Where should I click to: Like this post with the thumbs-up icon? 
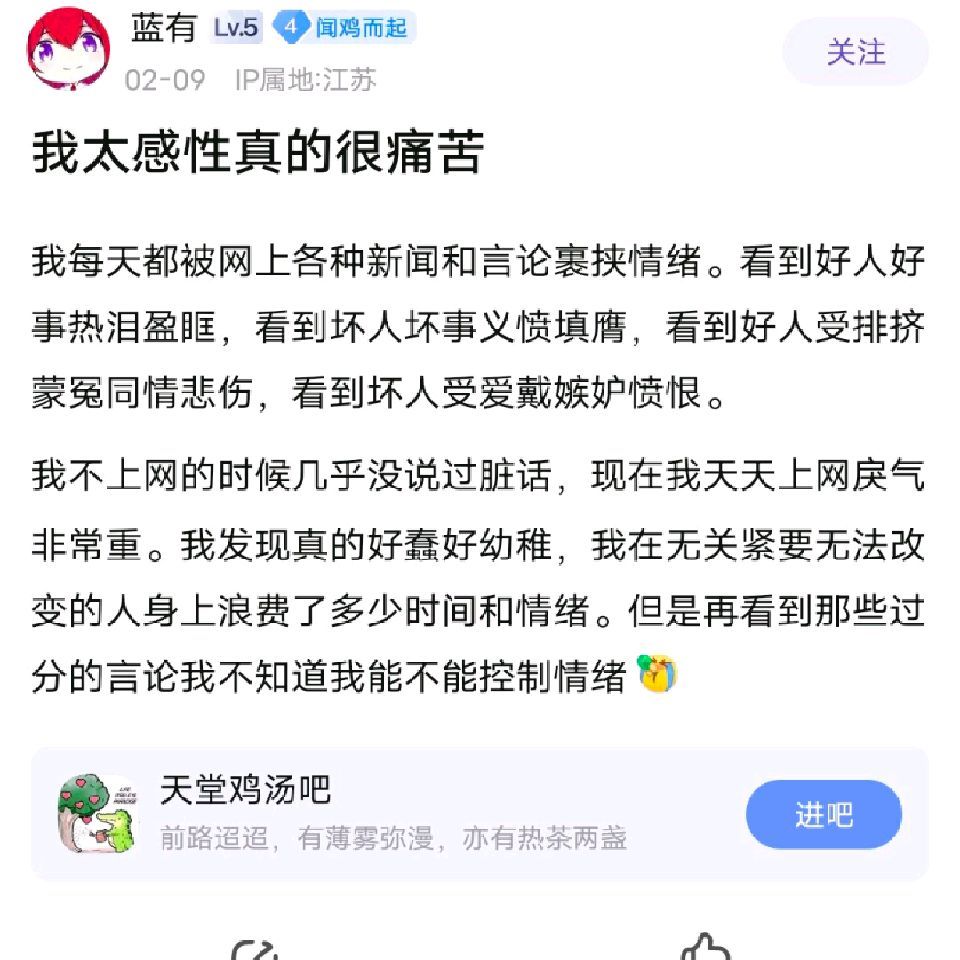[706, 947]
